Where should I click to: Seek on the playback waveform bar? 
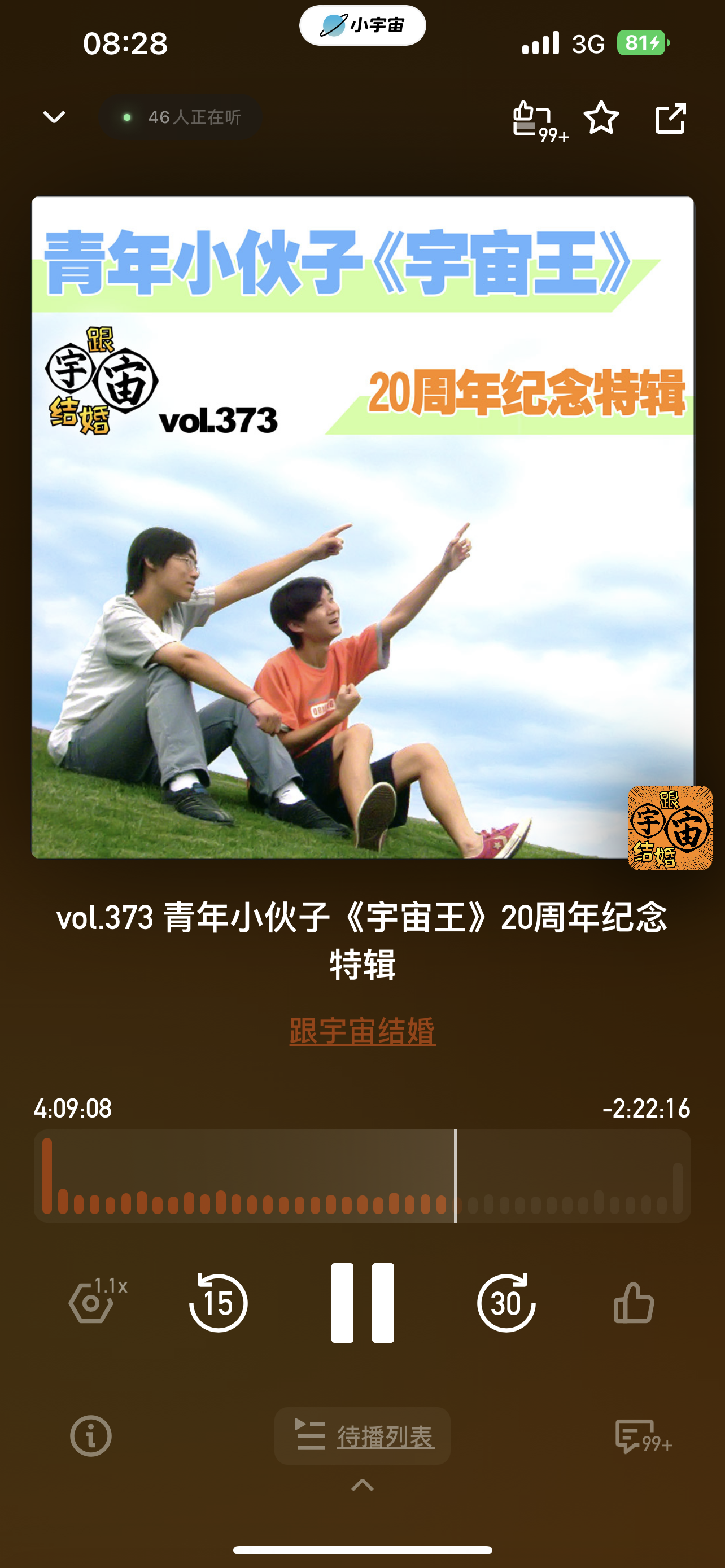click(x=362, y=1176)
